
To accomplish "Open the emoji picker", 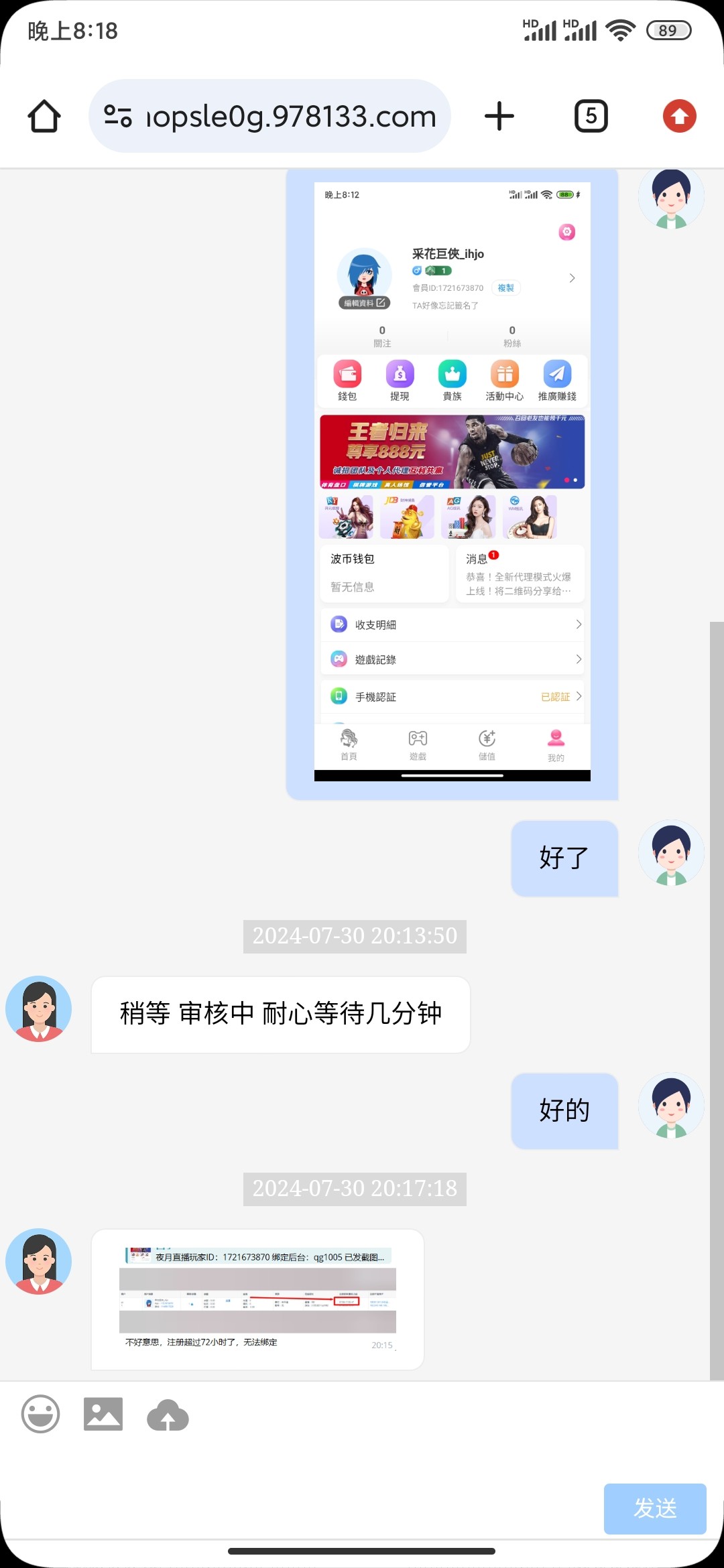I will pos(41,1414).
